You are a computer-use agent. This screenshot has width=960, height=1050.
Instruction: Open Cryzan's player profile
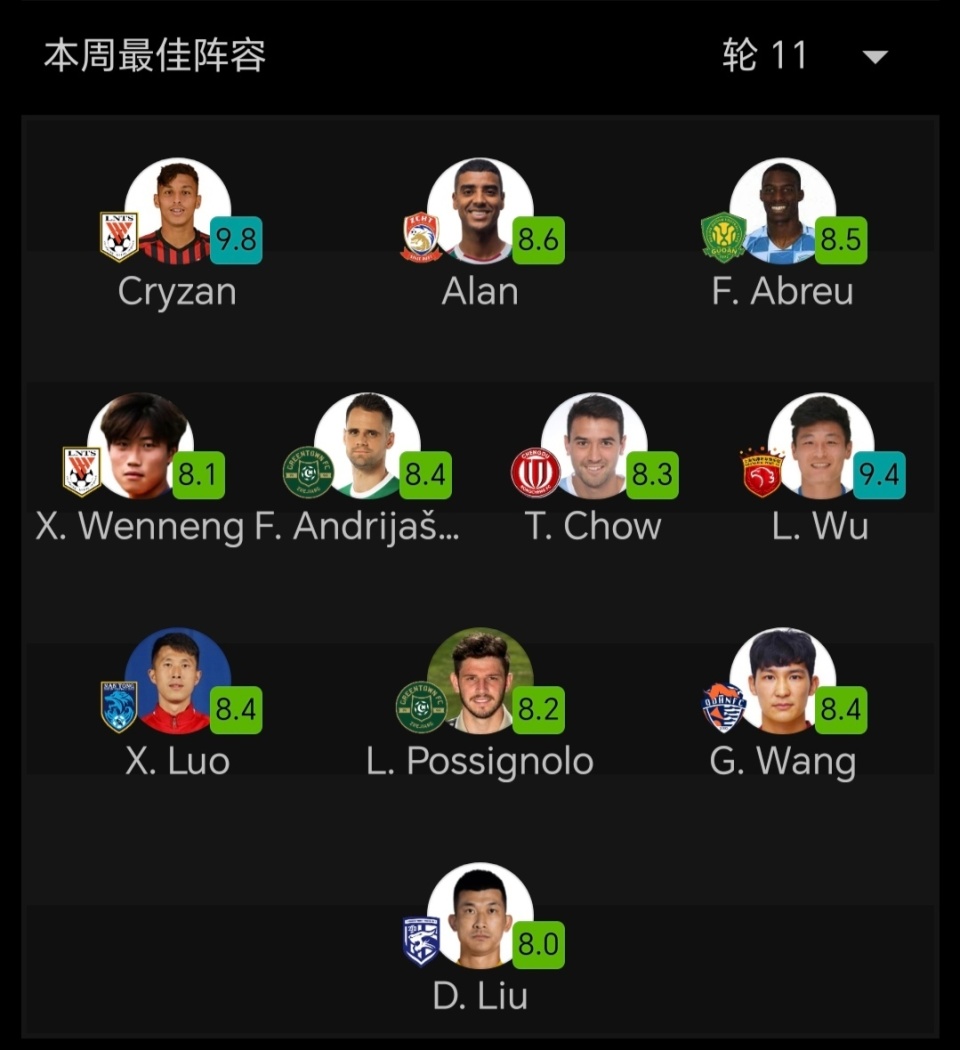click(x=178, y=212)
